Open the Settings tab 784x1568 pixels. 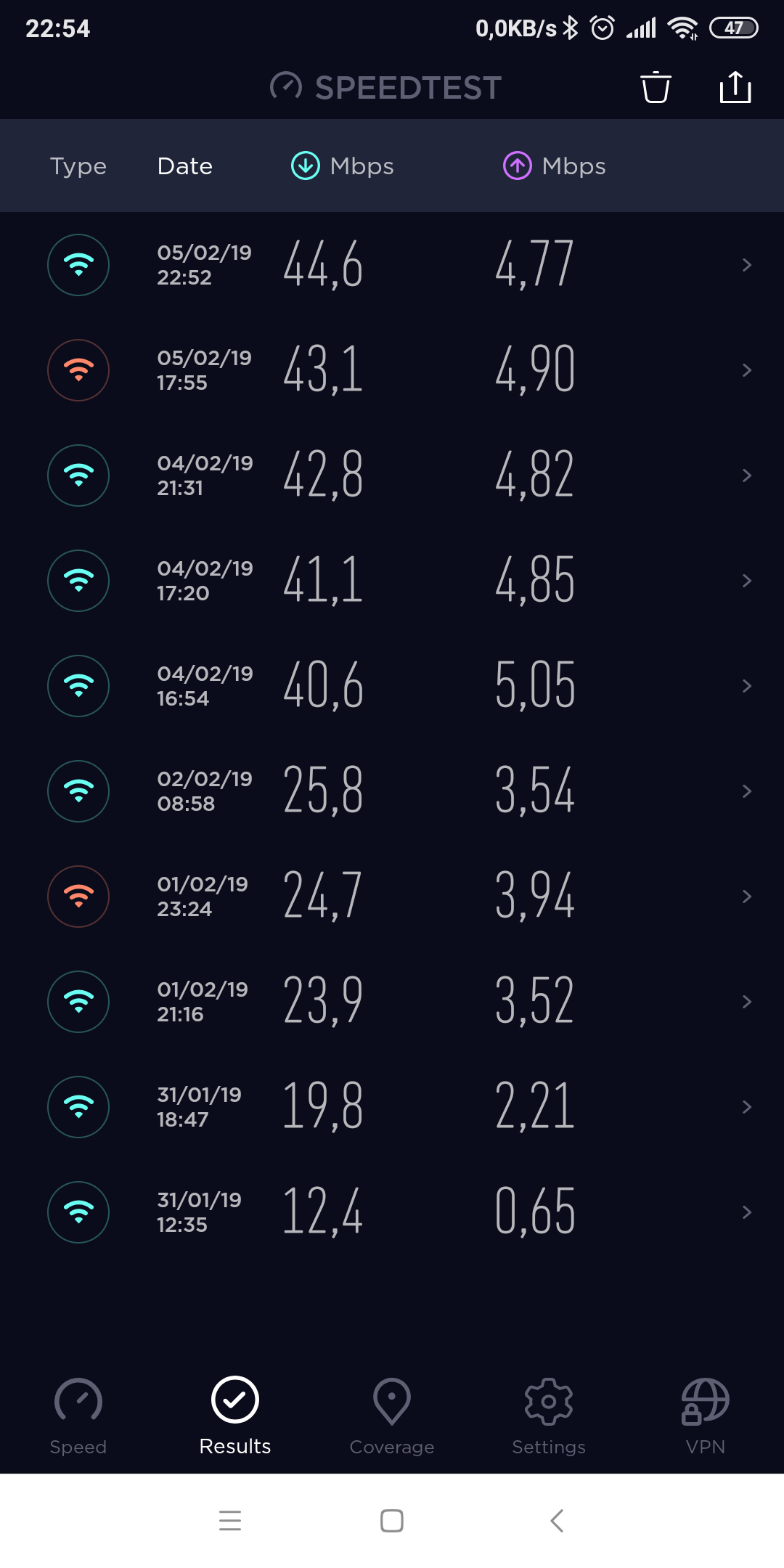549,1416
